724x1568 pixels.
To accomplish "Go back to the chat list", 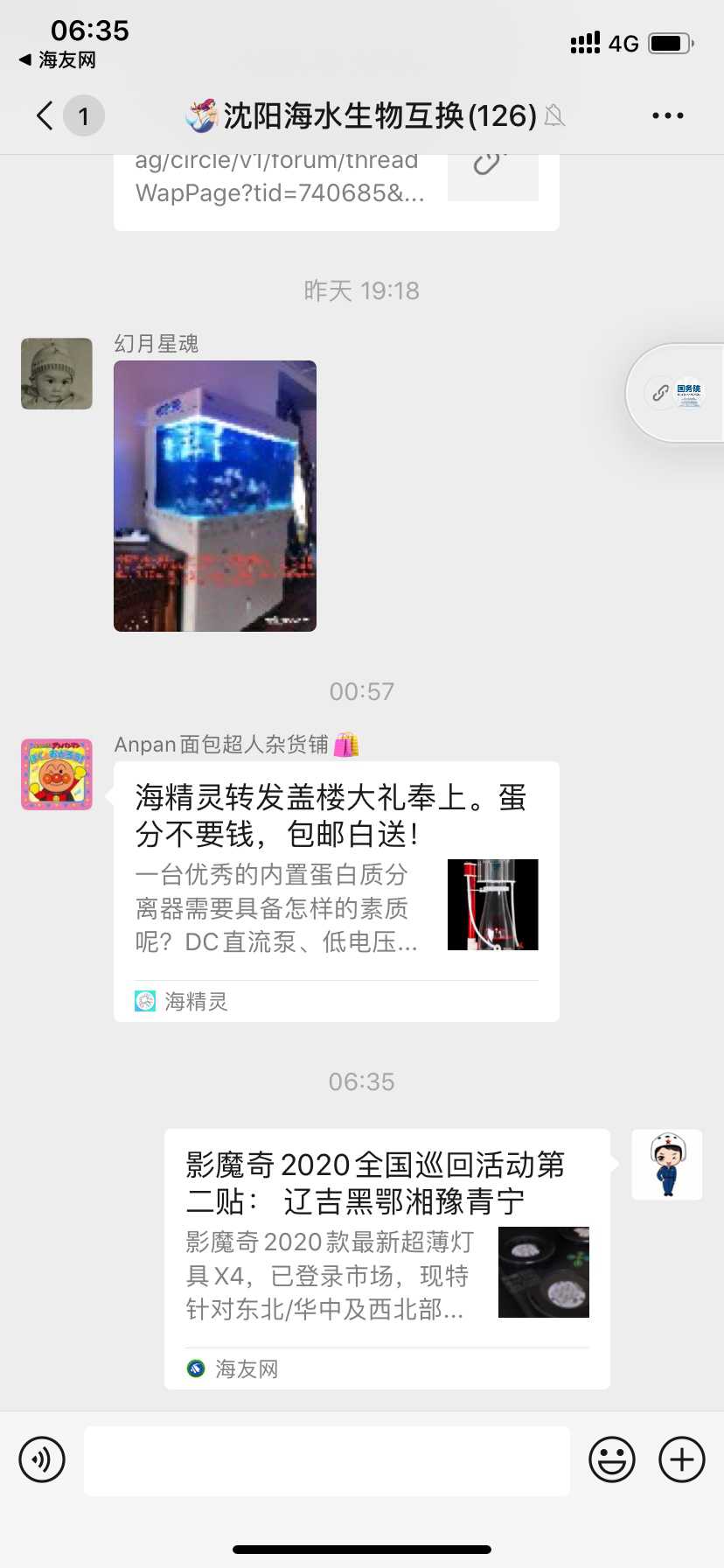I will tap(45, 115).
